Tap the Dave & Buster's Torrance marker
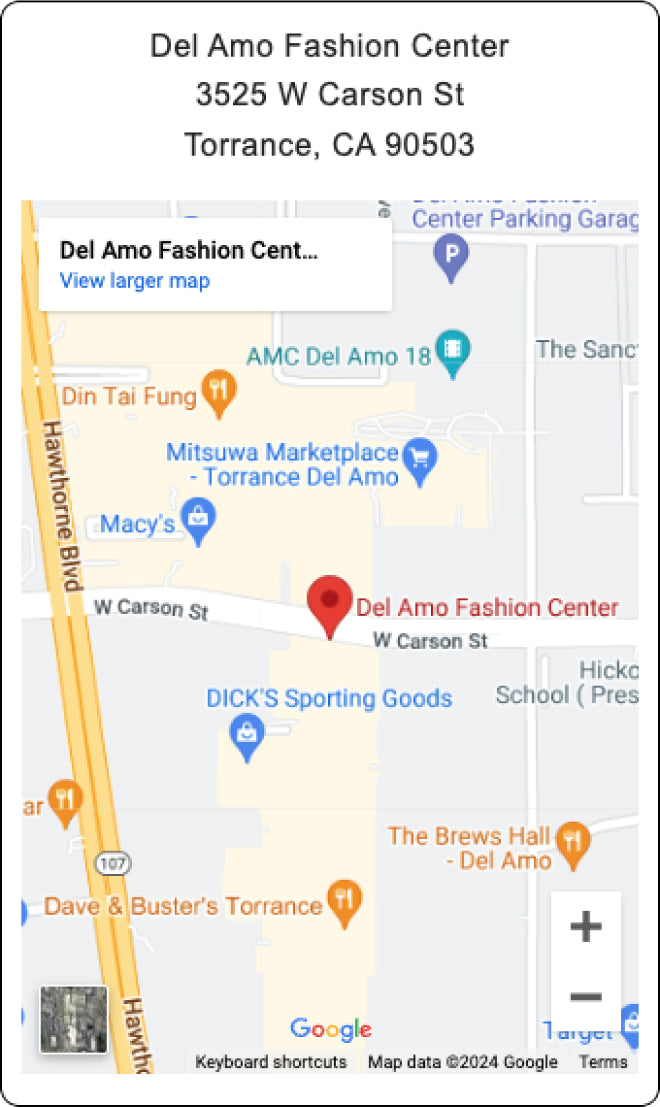The width and height of the screenshot is (660, 1107). pyautogui.click(x=344, y=900)
